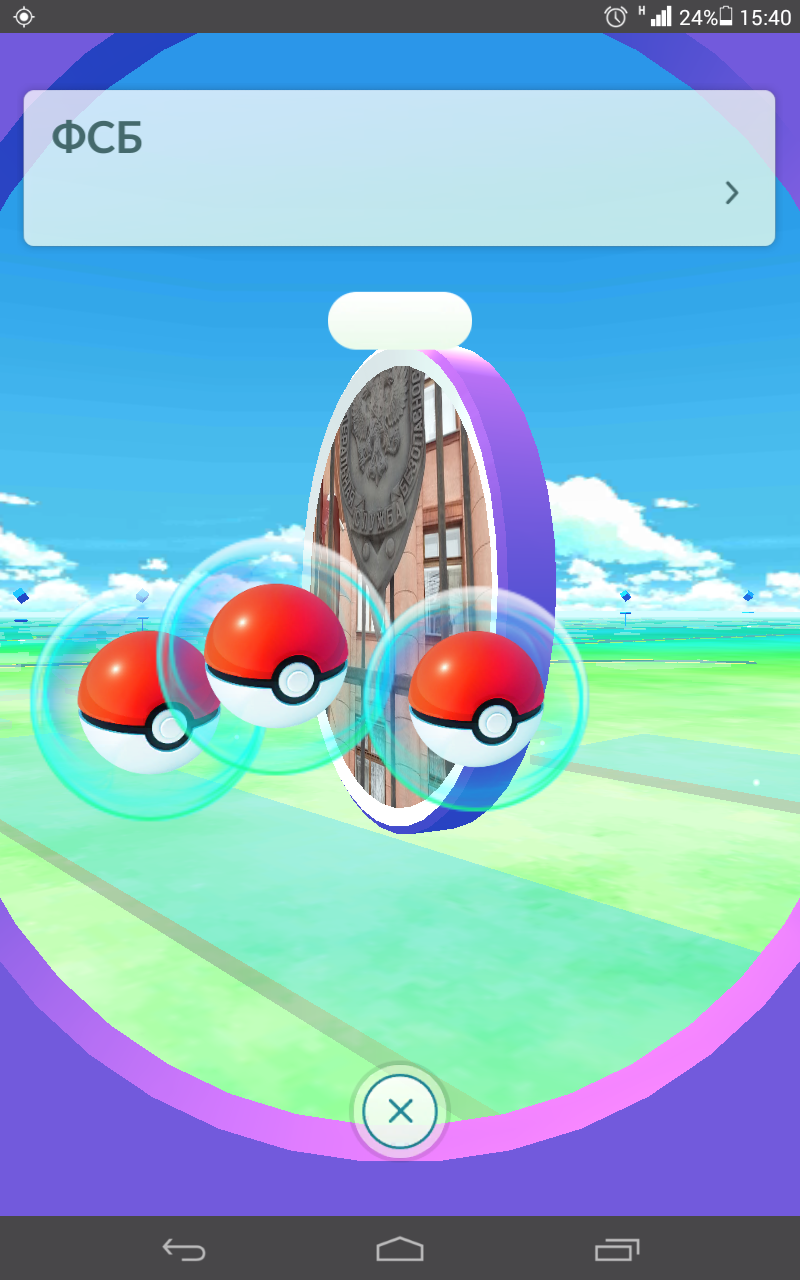Go to the Android home screen

click(400, 1249)
